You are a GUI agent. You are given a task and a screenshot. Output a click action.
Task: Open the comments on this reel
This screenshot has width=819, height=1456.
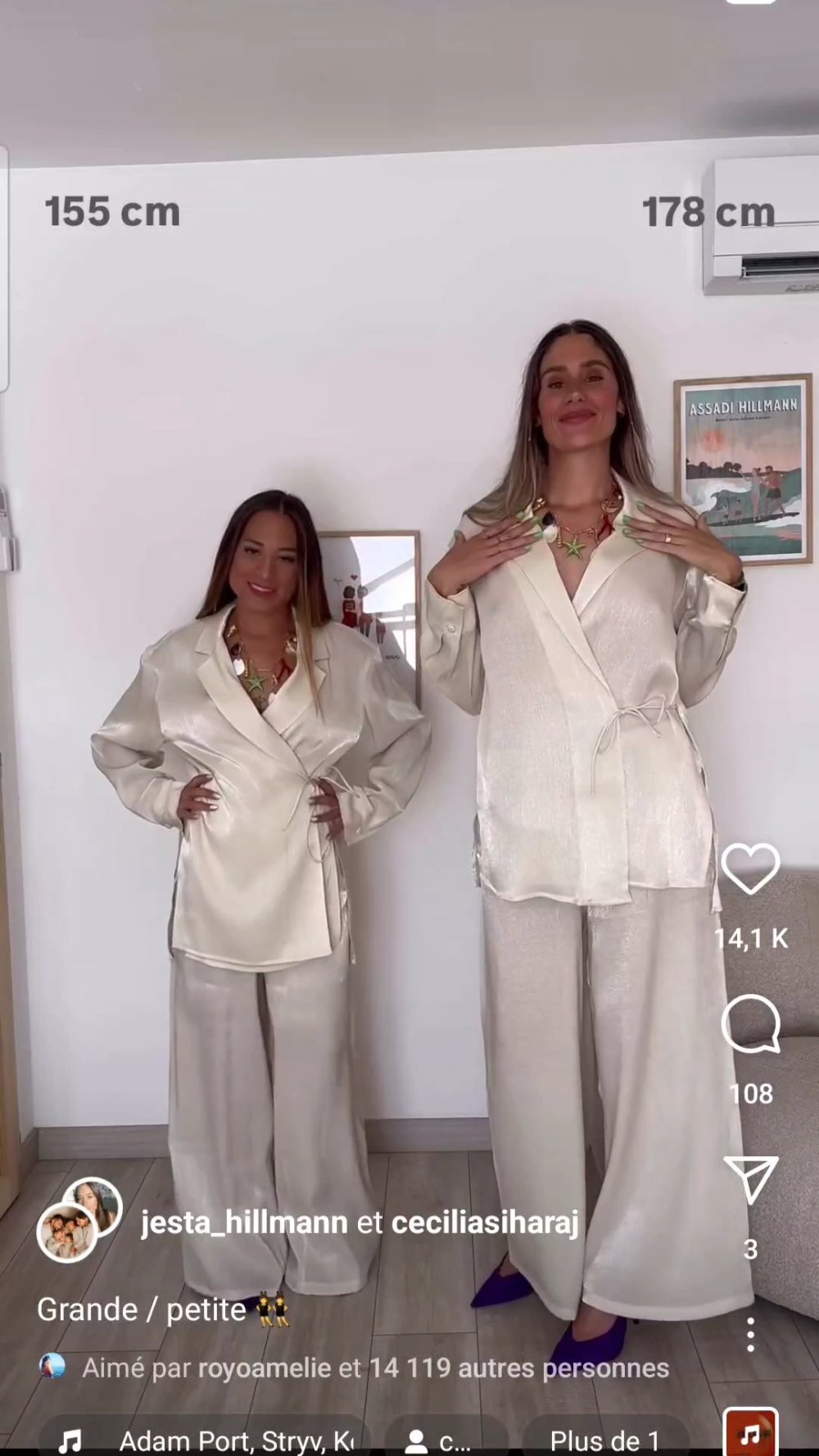pyautogui.click(x=750, y=1024)
